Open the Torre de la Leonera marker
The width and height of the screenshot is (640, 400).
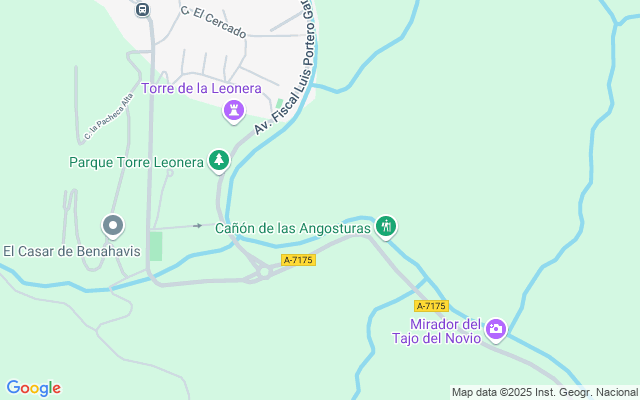[x=234, y=111]
